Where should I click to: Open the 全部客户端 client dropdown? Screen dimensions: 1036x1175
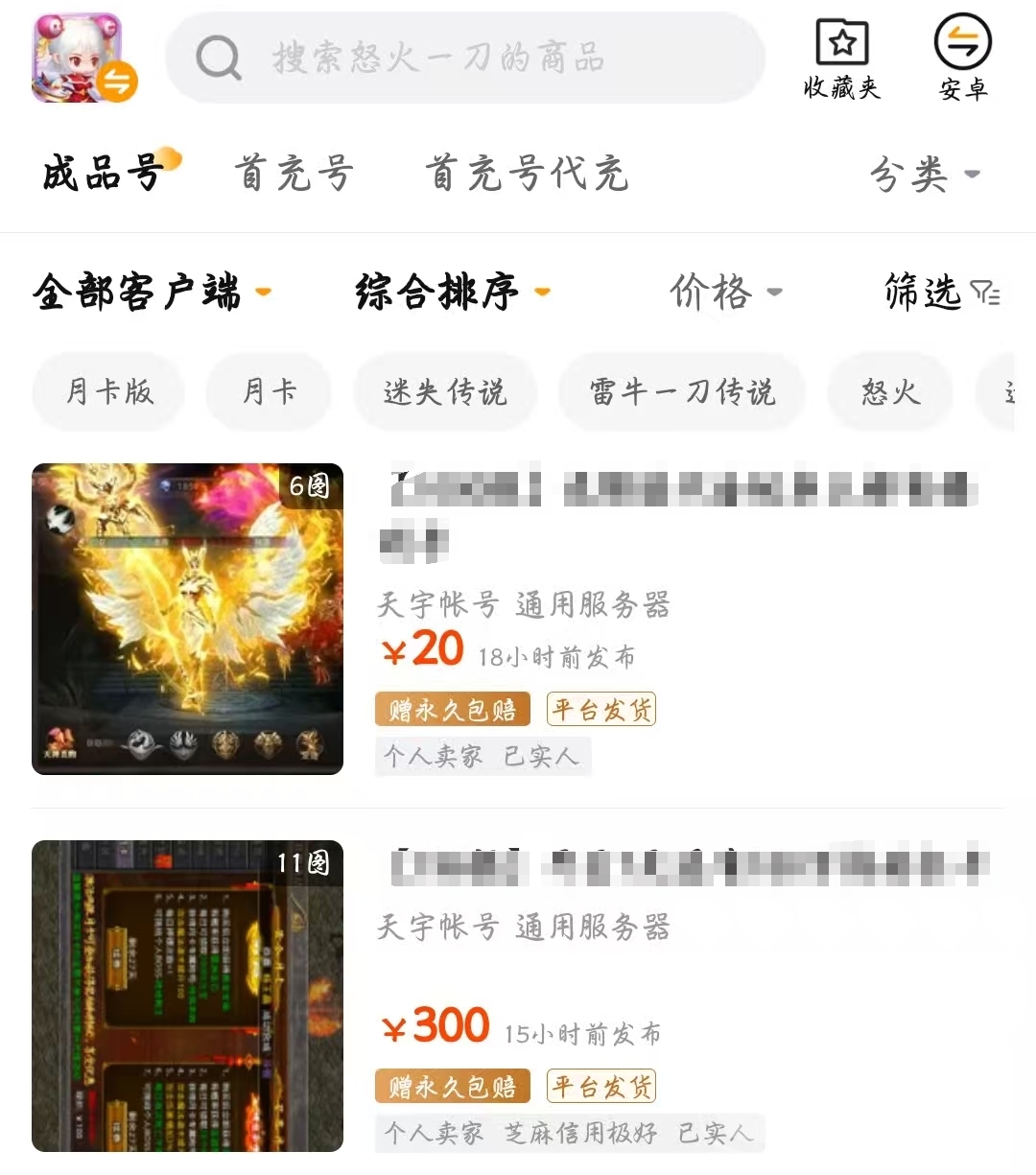coord(152,292)
